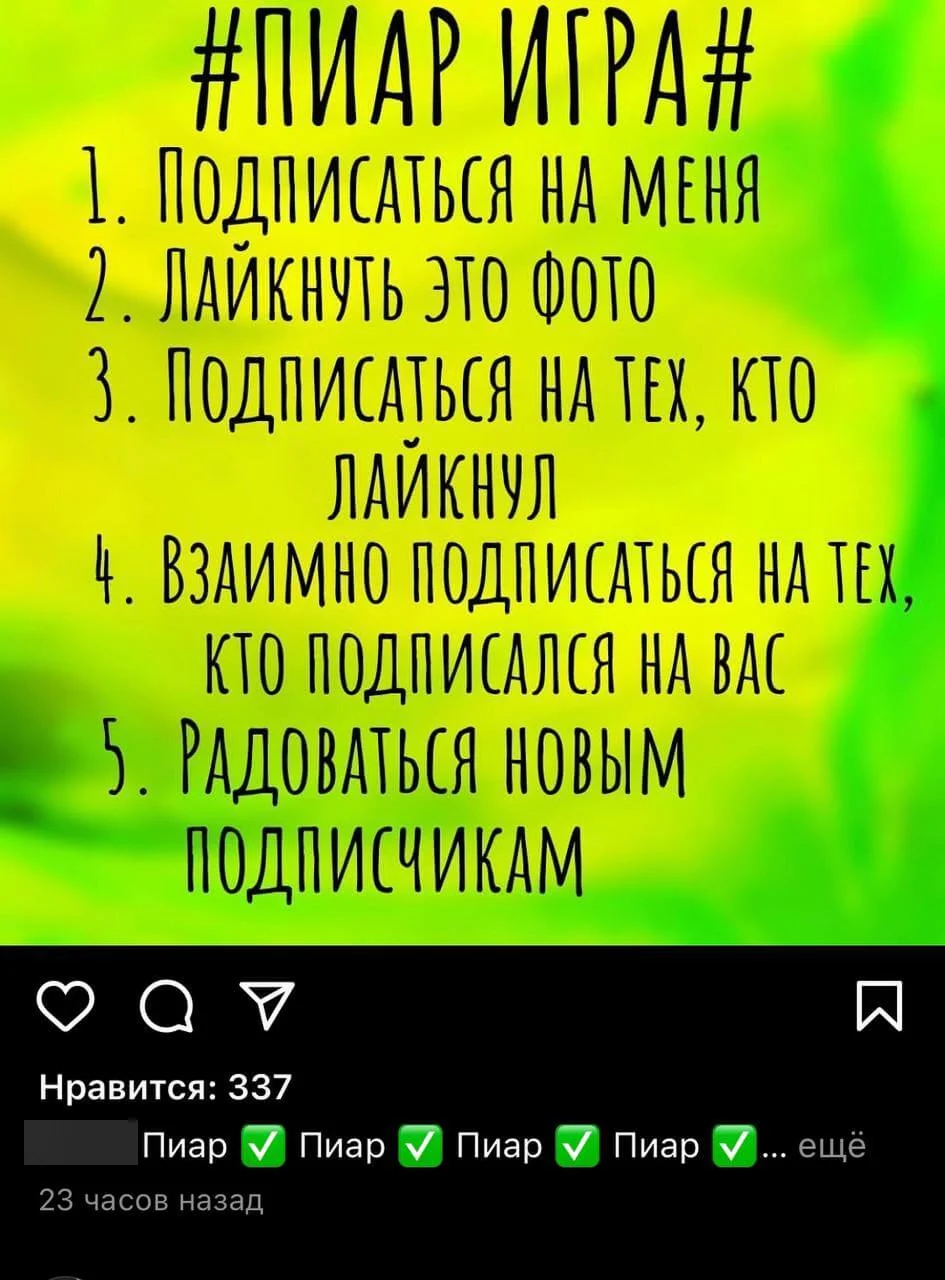The image size is (945, 1280).
Task: View the list of 337 likes
Action: 163,1087
